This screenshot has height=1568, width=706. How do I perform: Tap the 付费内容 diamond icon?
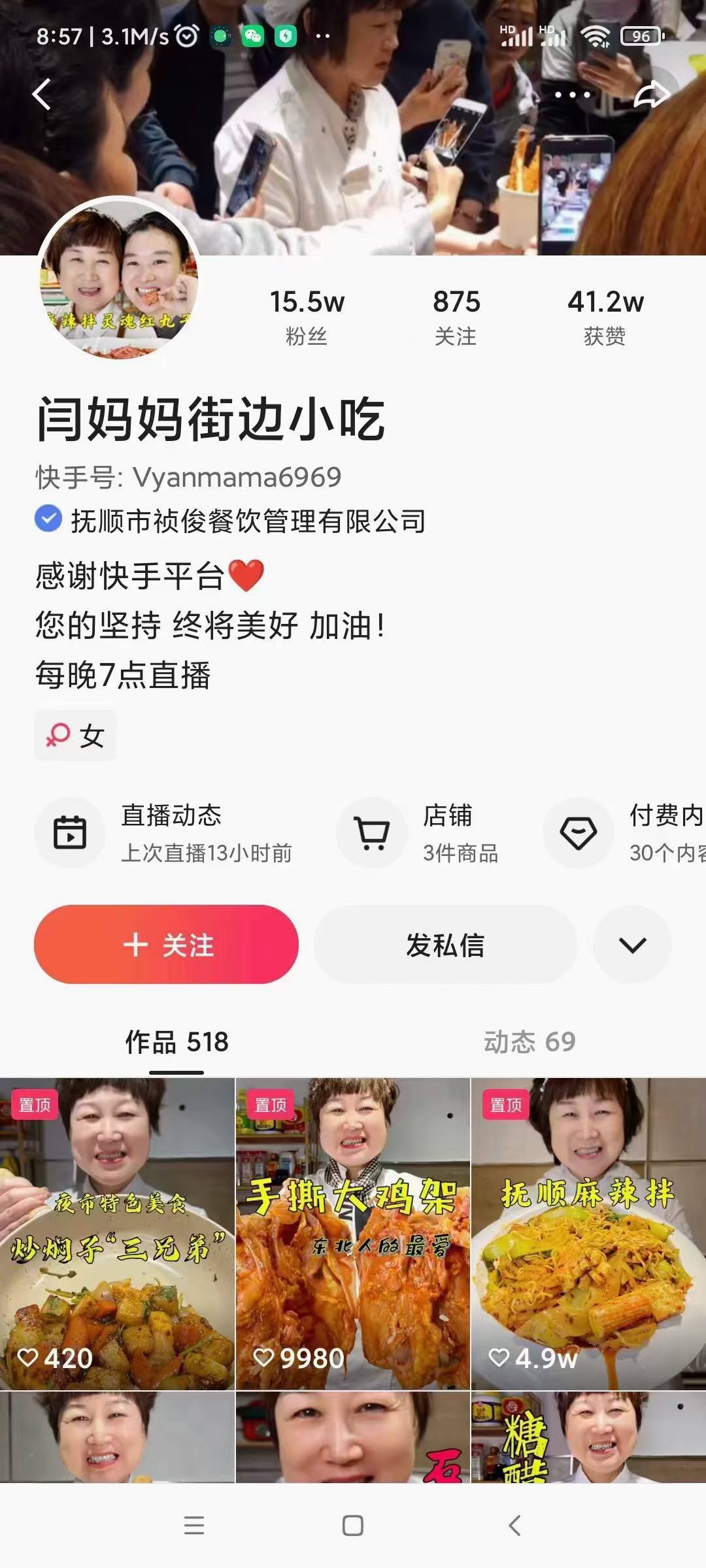pos(578,833)
